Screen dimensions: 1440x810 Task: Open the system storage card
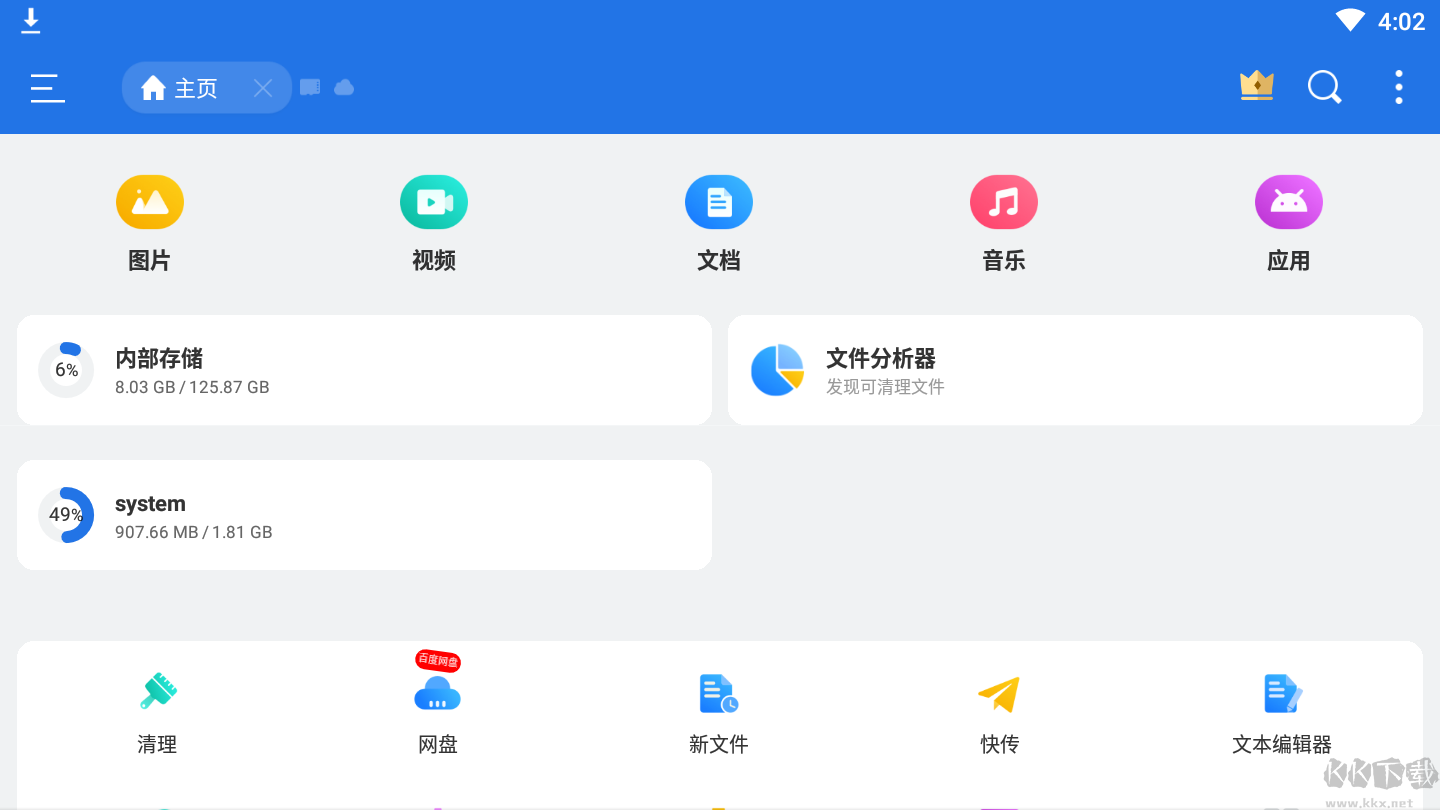(x=364, y=515)
